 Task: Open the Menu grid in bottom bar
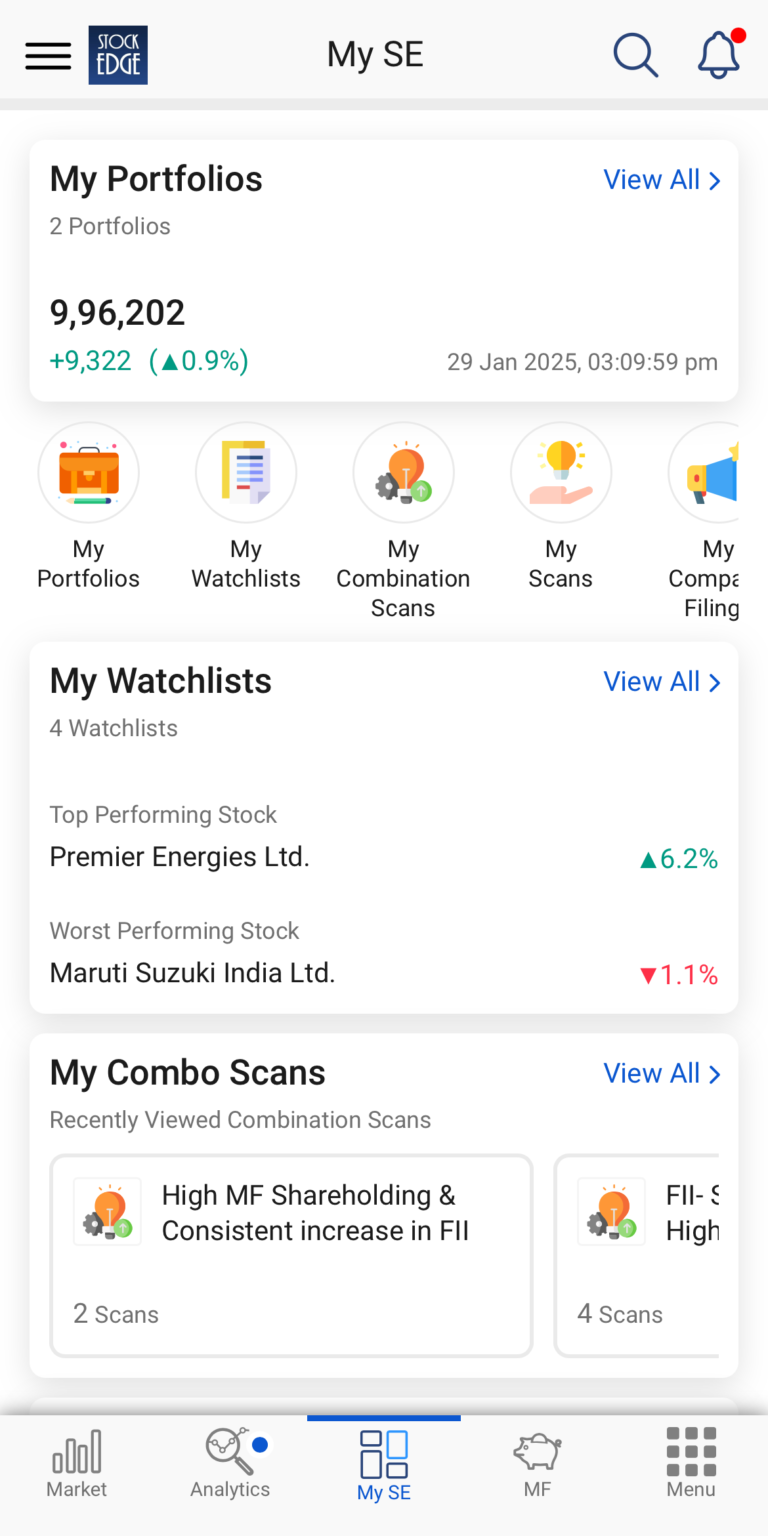pyautogui.click(x=690, y=1462)
